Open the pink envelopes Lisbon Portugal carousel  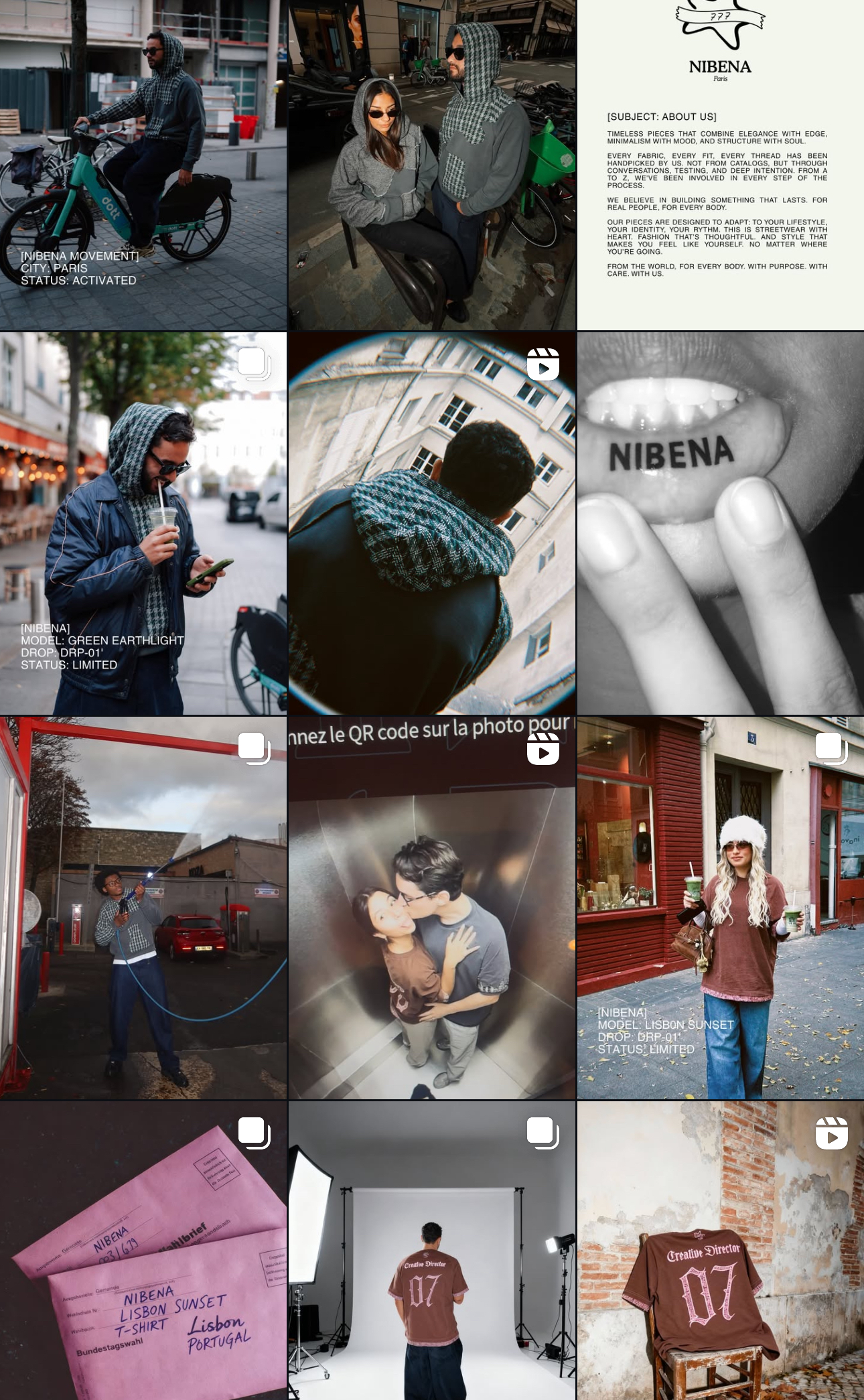tap(143, 1251)
